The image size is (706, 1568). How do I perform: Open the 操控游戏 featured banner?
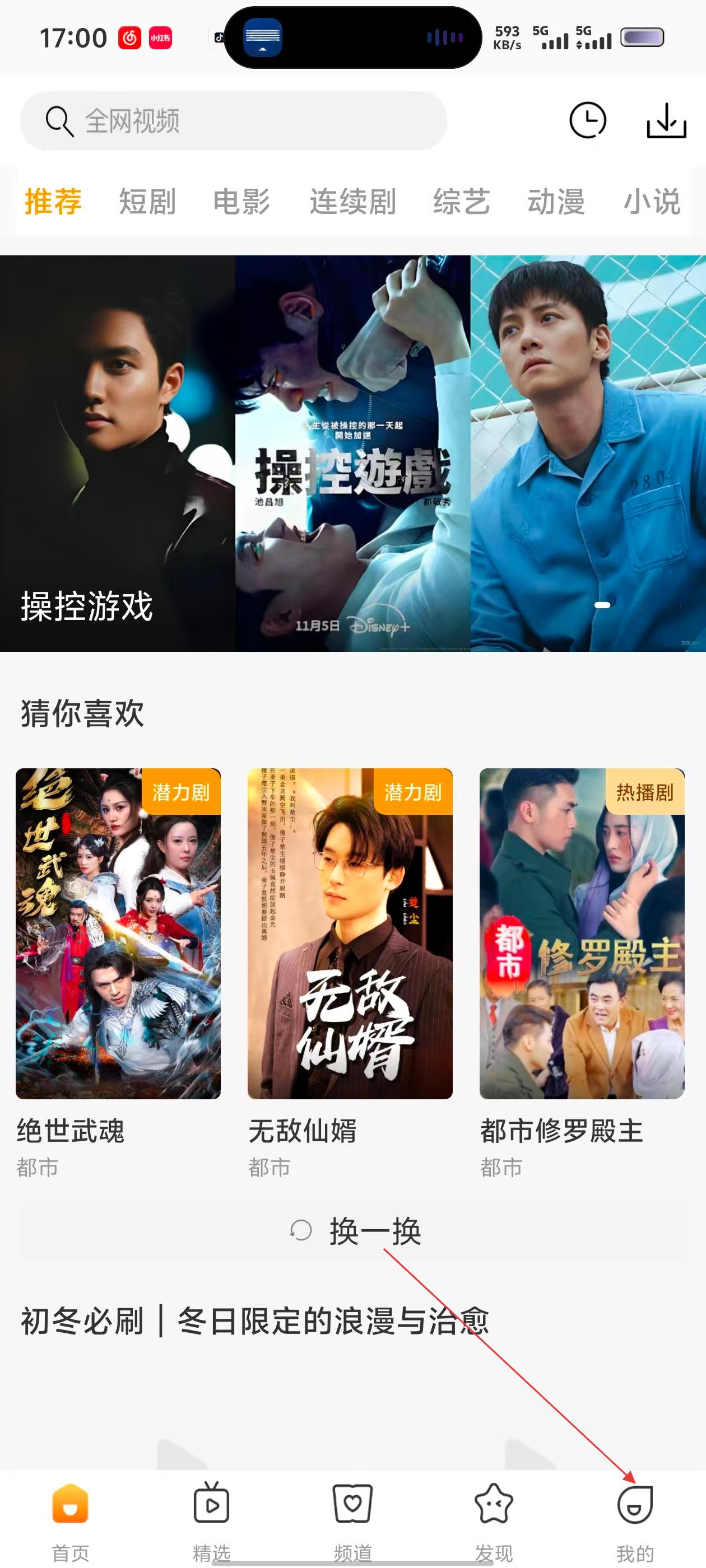[x=352, y=454]
